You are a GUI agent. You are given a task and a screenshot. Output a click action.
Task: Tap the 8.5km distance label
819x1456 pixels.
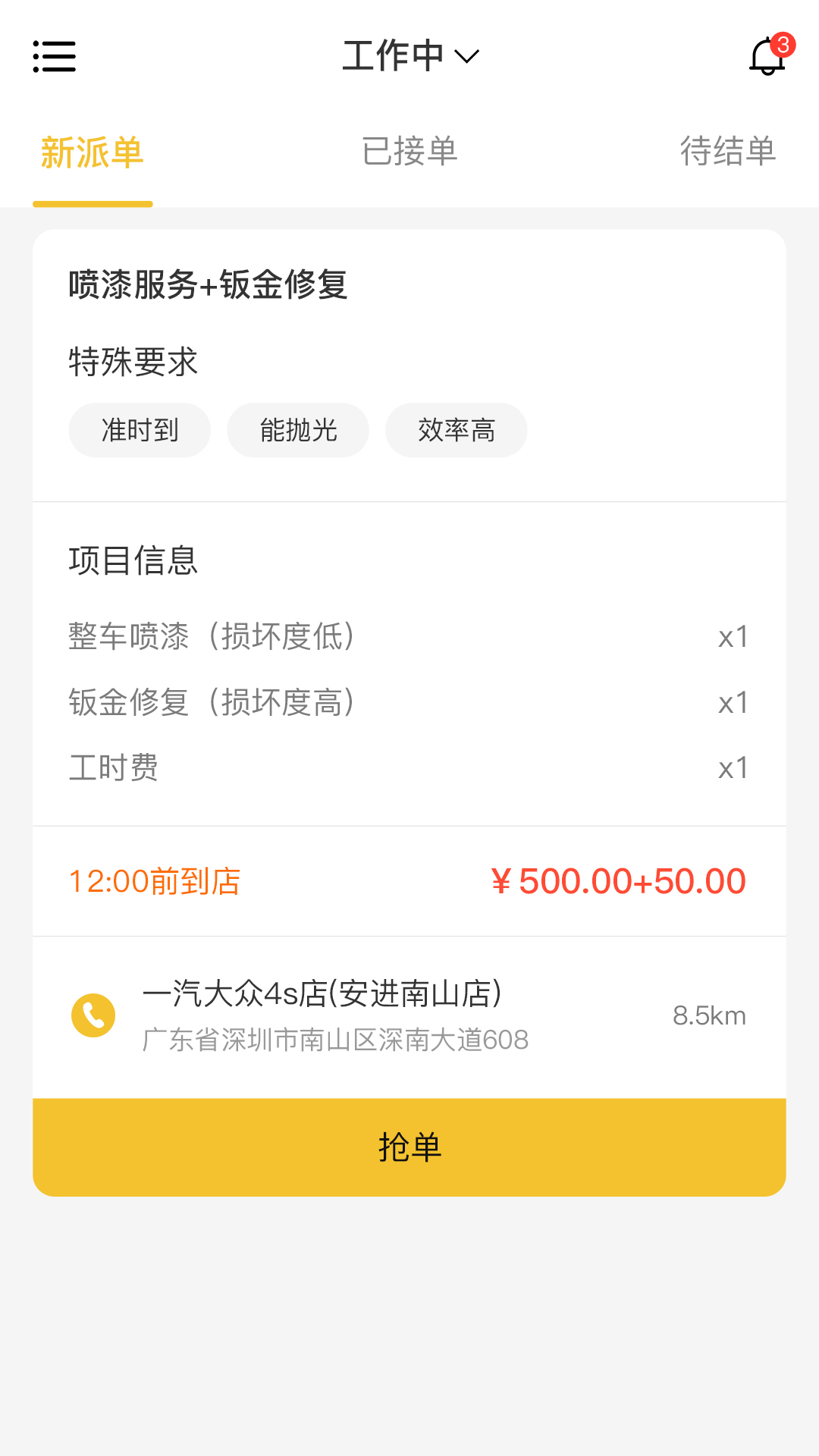(x=711, y=1016)
